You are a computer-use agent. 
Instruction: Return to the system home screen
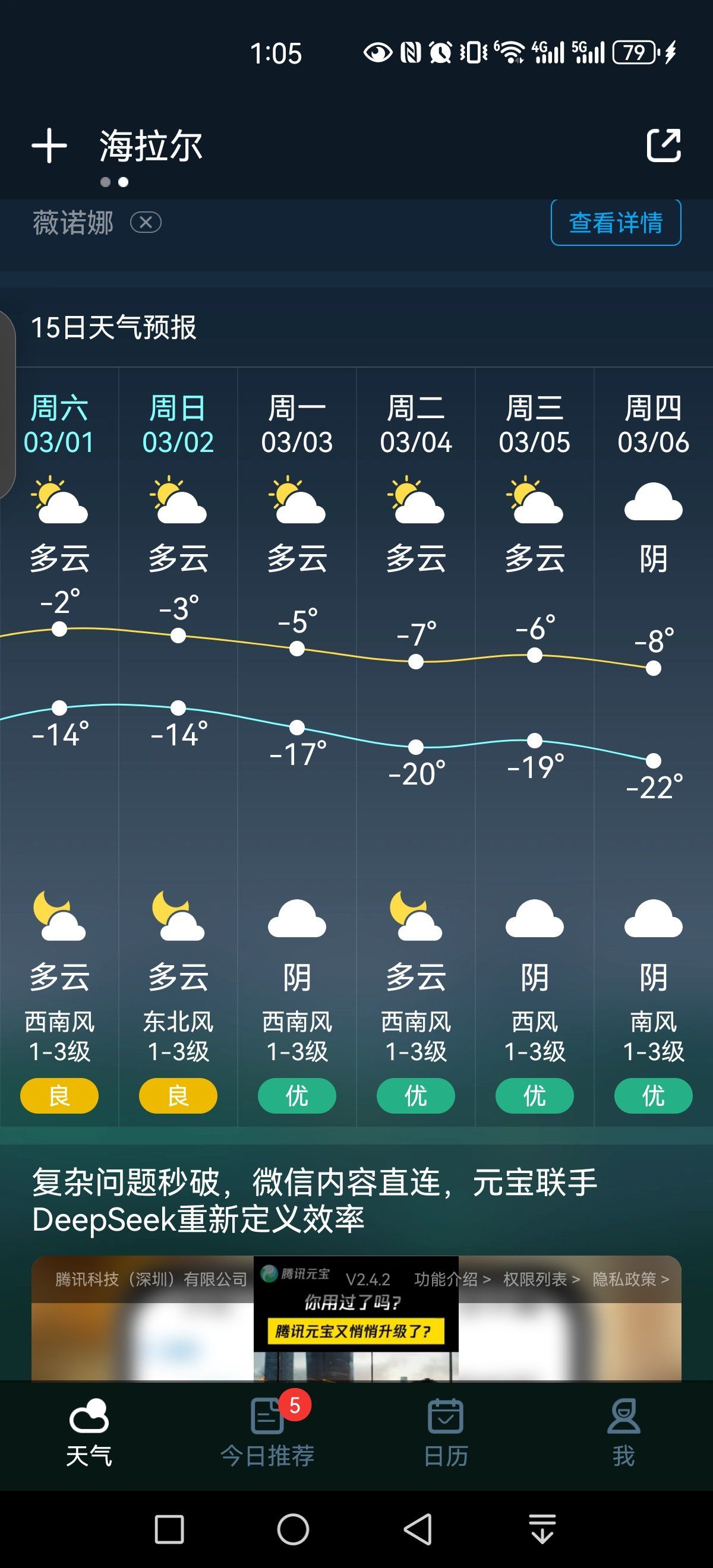[x=293, y=1529]
